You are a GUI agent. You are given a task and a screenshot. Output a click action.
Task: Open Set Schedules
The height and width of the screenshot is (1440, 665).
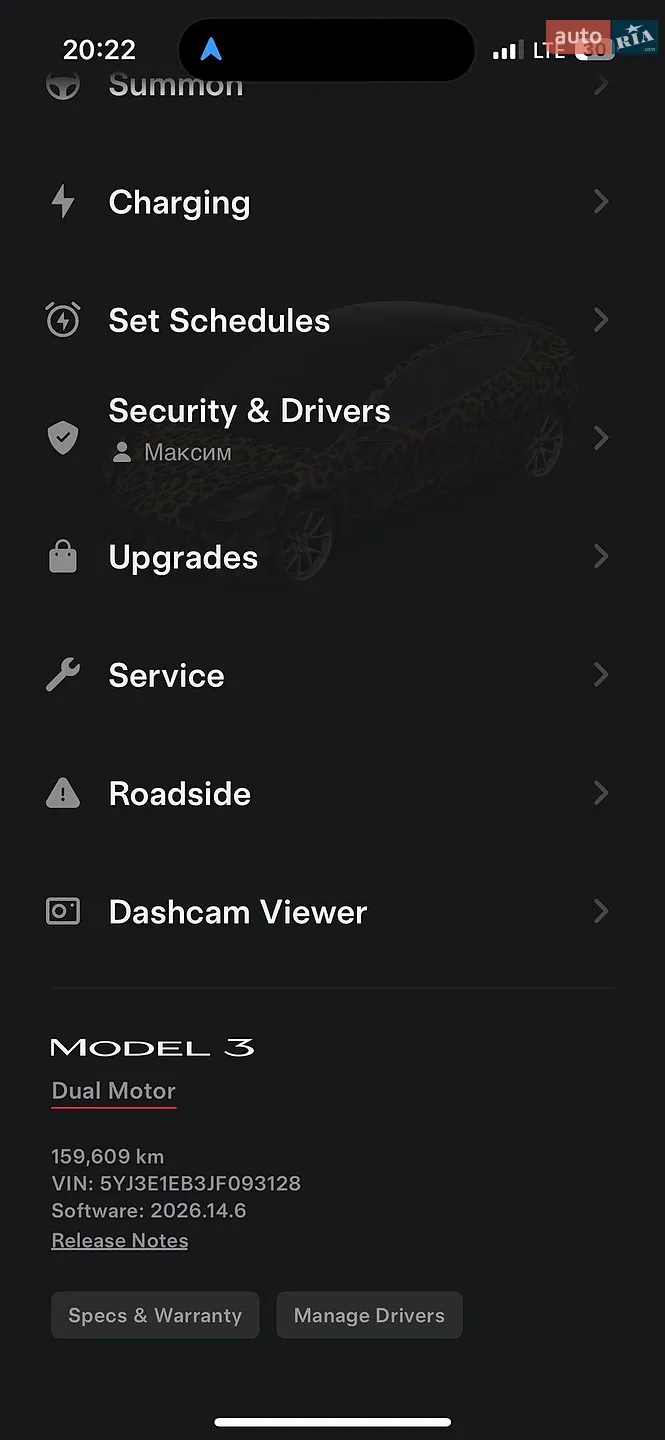(x=332, y=320)
